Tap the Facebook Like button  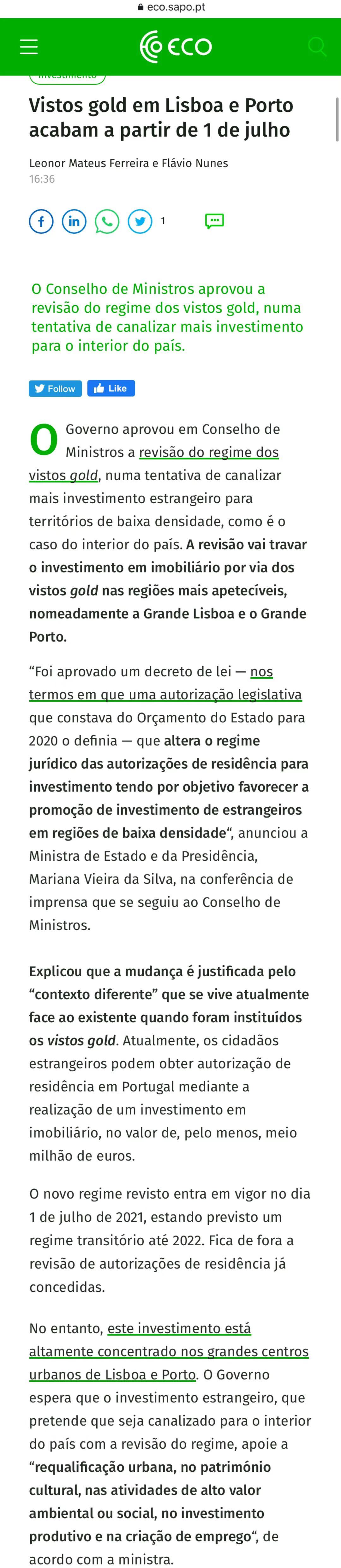click(111, 388)
